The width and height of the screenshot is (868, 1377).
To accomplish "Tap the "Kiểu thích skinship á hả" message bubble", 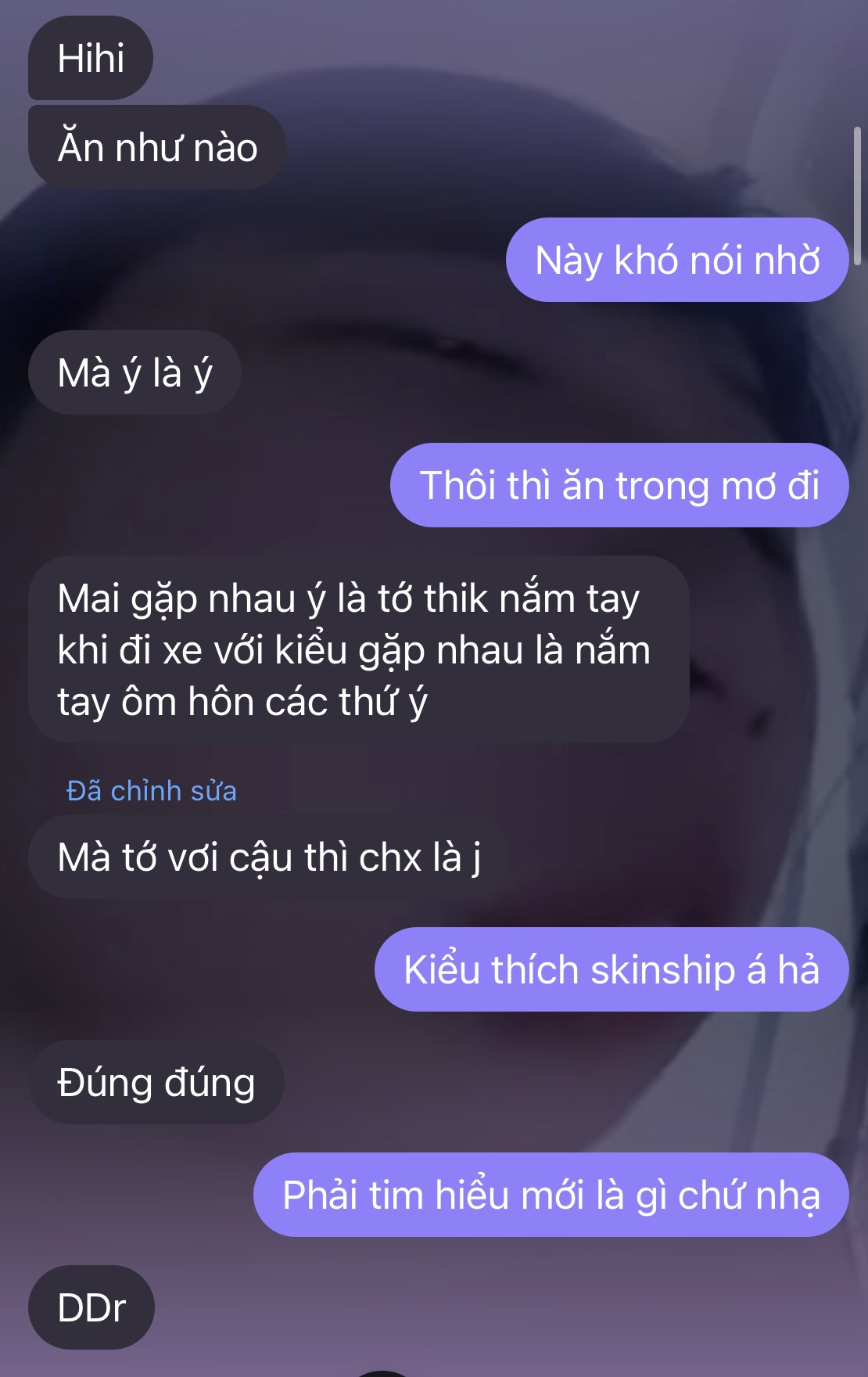I will click(x=611, y=970).
